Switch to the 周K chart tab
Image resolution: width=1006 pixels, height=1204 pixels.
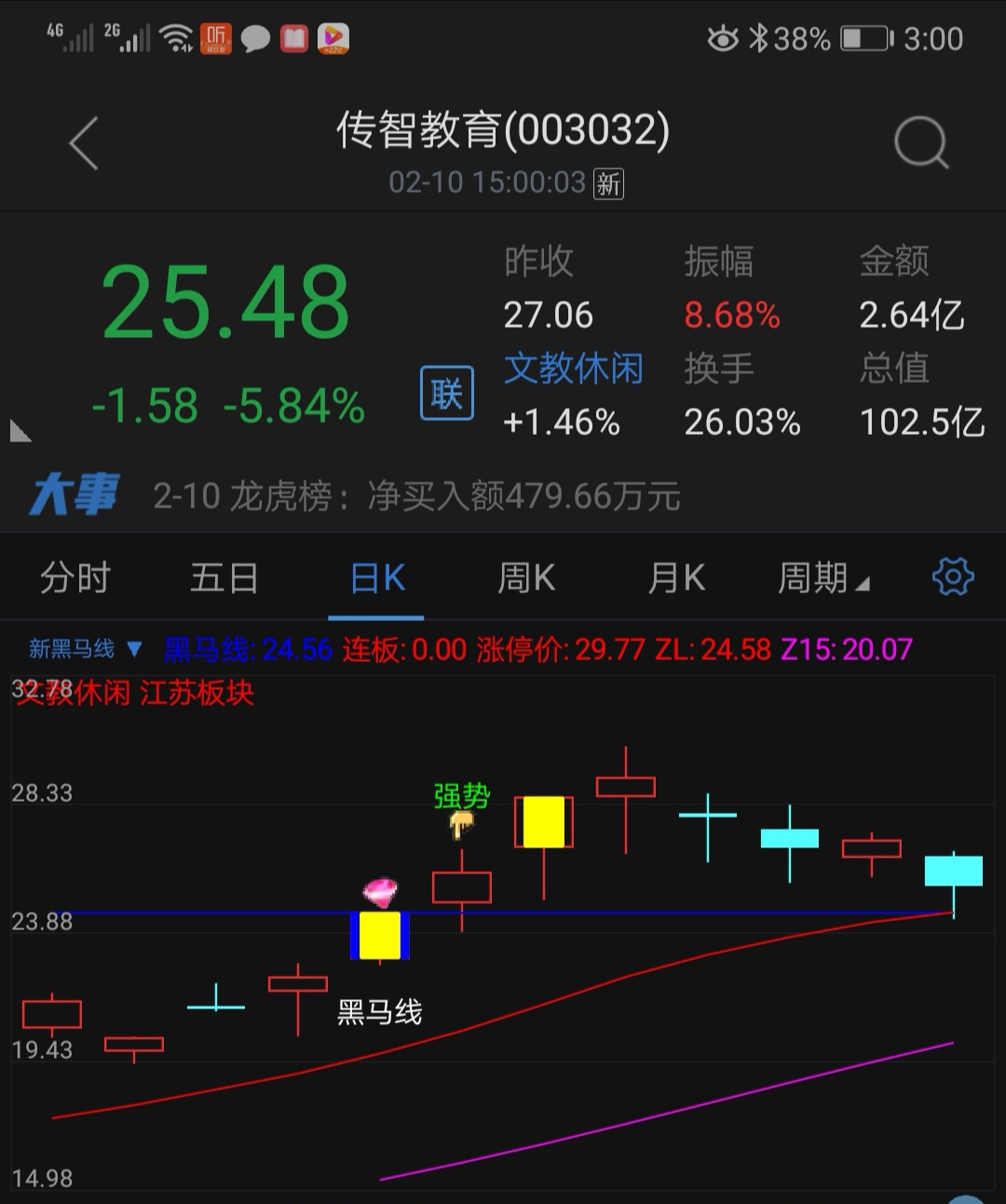click(526, 578)
